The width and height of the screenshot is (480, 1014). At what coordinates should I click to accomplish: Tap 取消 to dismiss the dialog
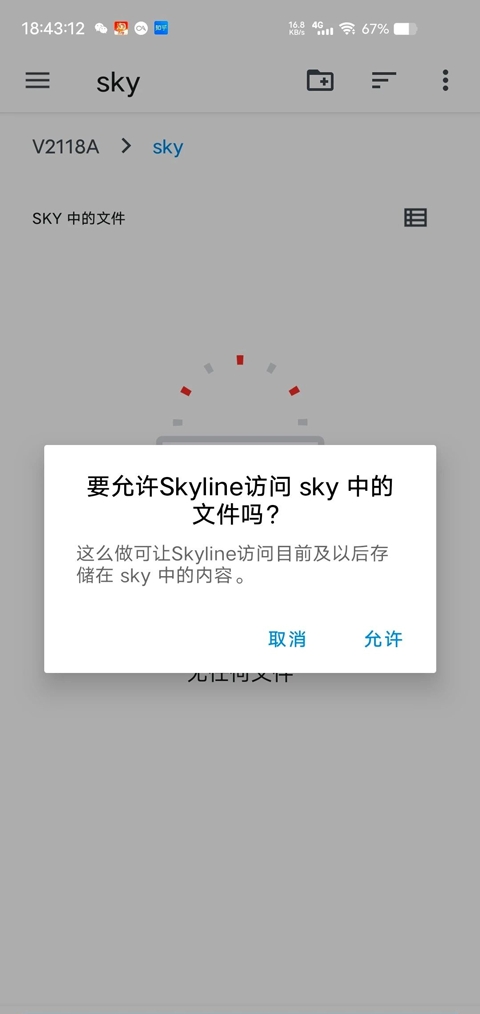[287, 639]
